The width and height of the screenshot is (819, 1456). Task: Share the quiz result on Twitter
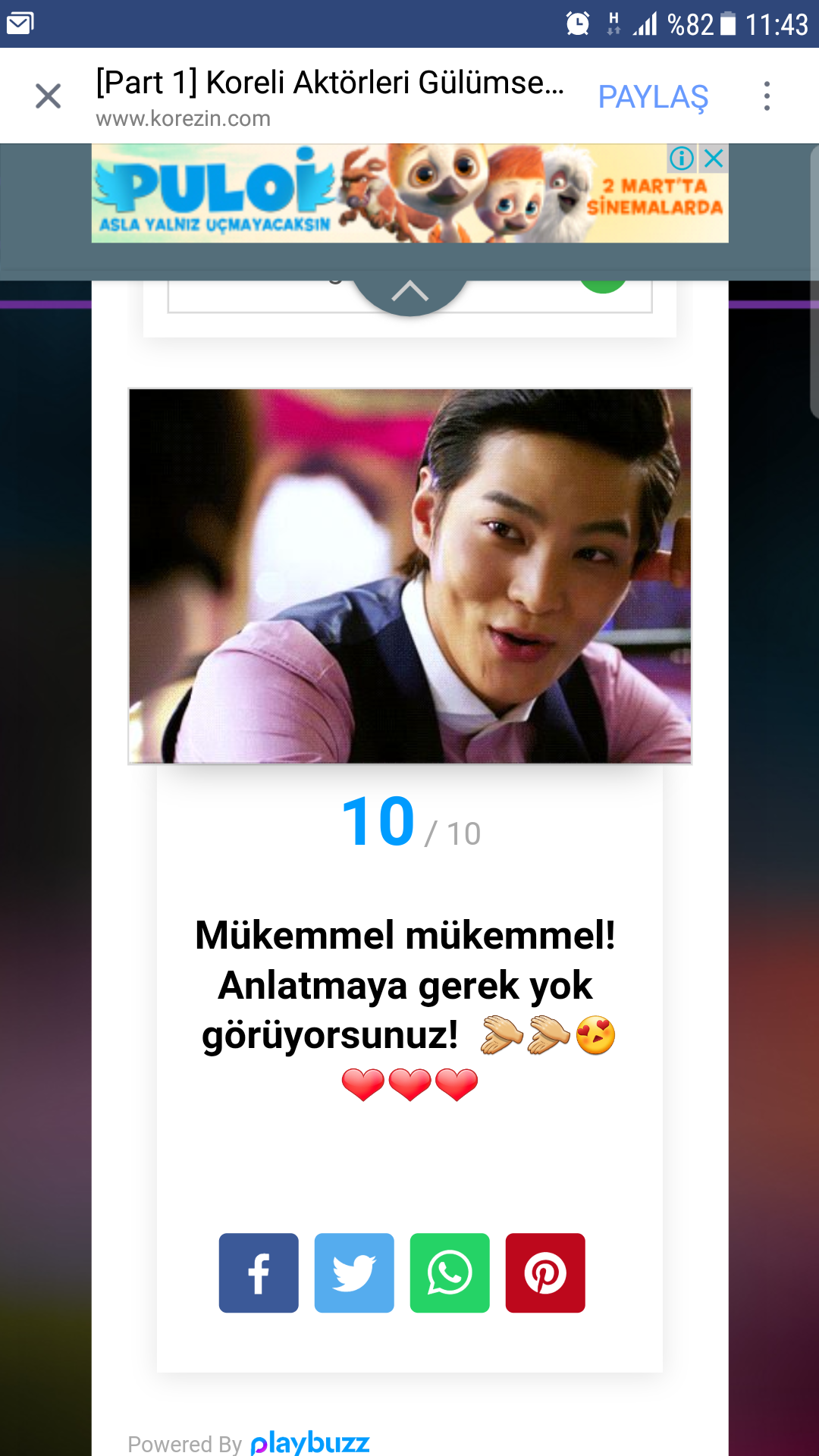pyautogui.click(x=354, y=1273)
